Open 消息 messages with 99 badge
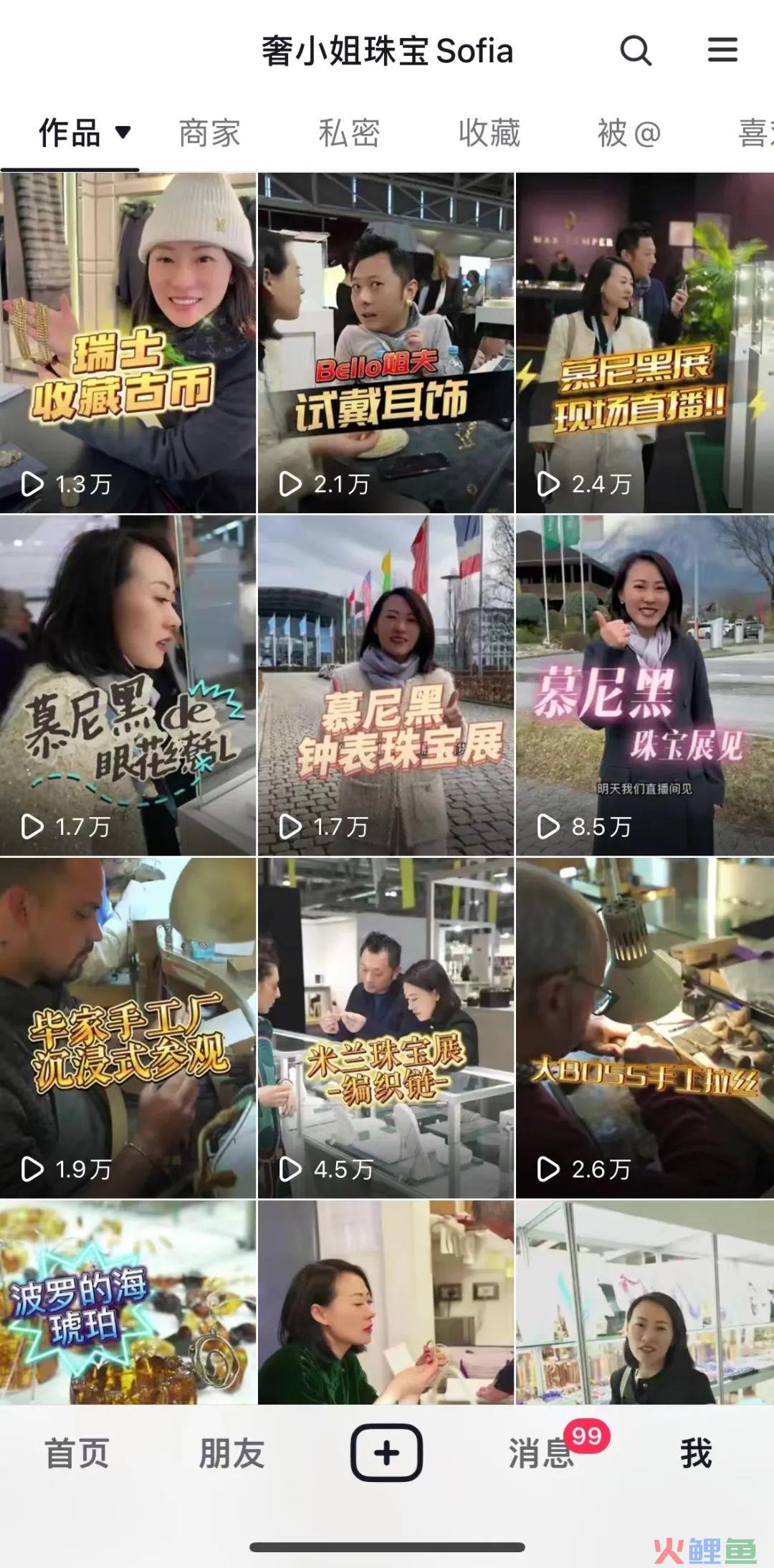 [x=543, y=1454]
